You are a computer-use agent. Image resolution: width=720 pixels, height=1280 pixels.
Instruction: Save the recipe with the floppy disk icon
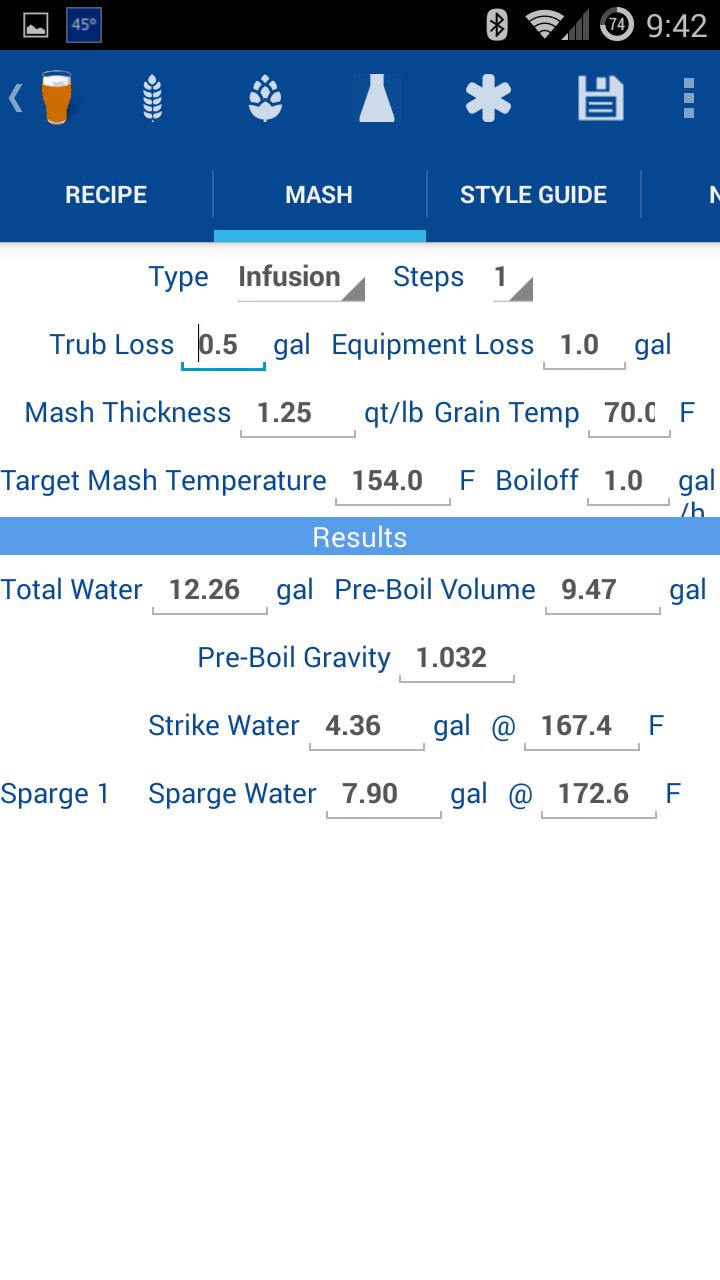click(x=600, y=99)
